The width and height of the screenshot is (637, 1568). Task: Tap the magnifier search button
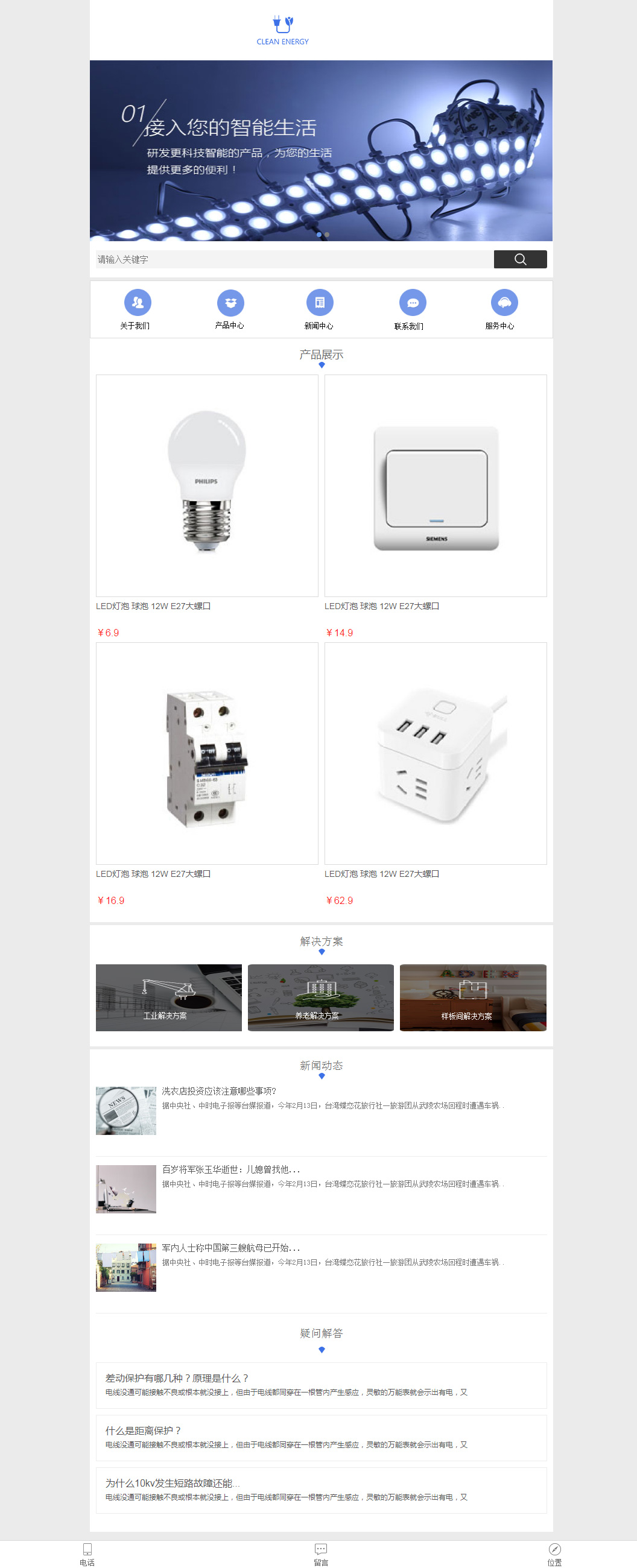[x=519, y=259]
